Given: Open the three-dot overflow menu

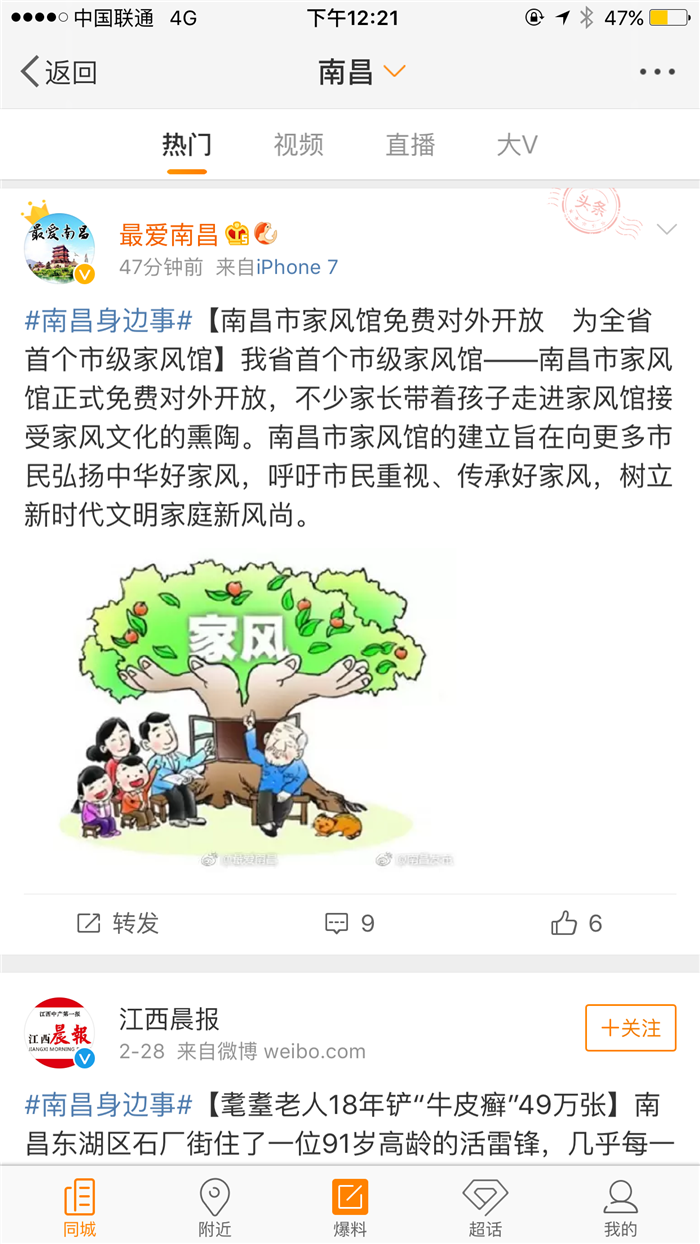Looking at the screenshot, I should pyautogui.click(x=657, y=72).
